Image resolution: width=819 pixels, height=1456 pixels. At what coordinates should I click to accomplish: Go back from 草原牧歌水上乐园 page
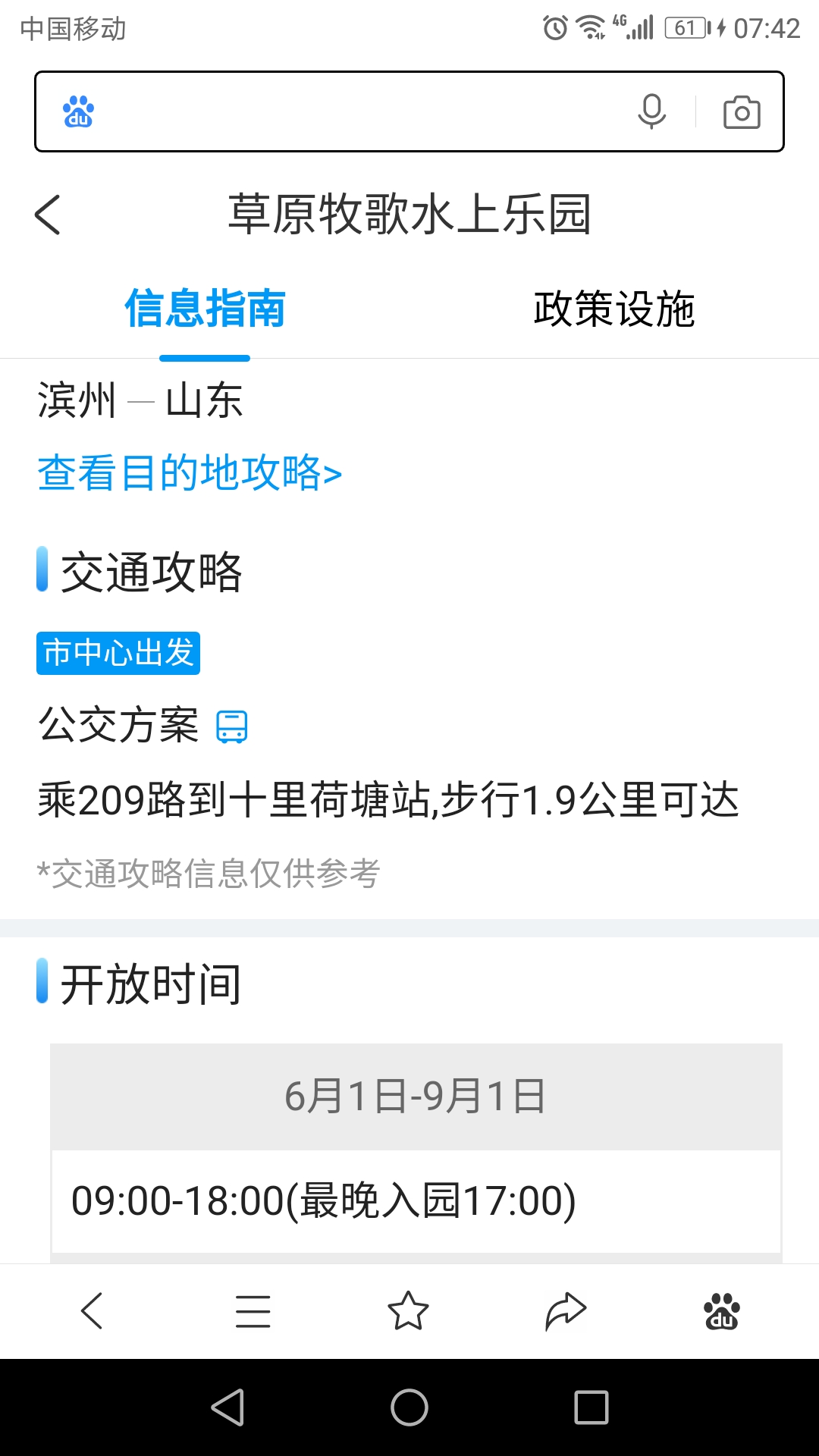[x=48, y=215]
